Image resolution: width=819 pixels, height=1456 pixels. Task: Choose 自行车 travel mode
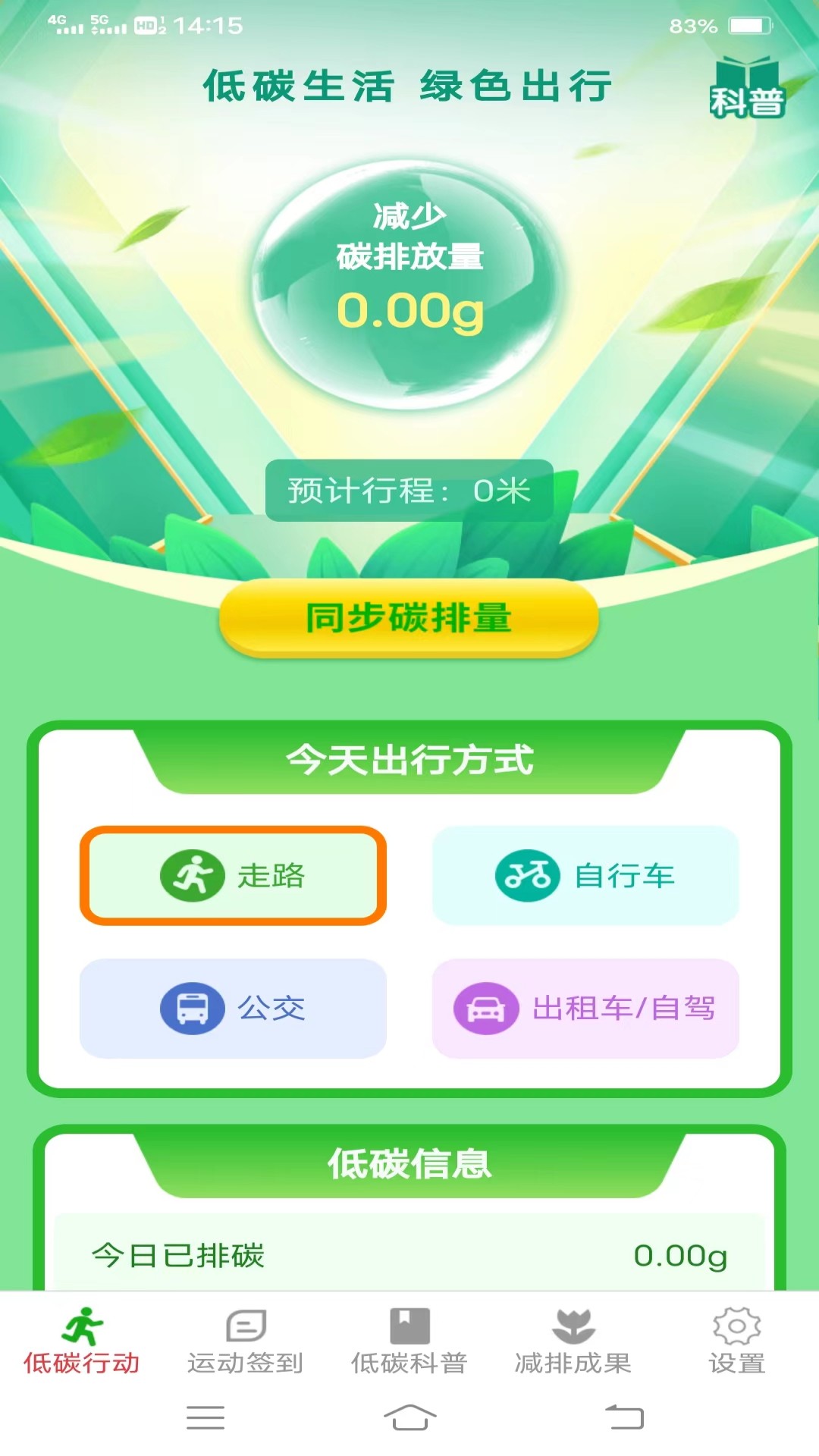click(x=585, y=875)
